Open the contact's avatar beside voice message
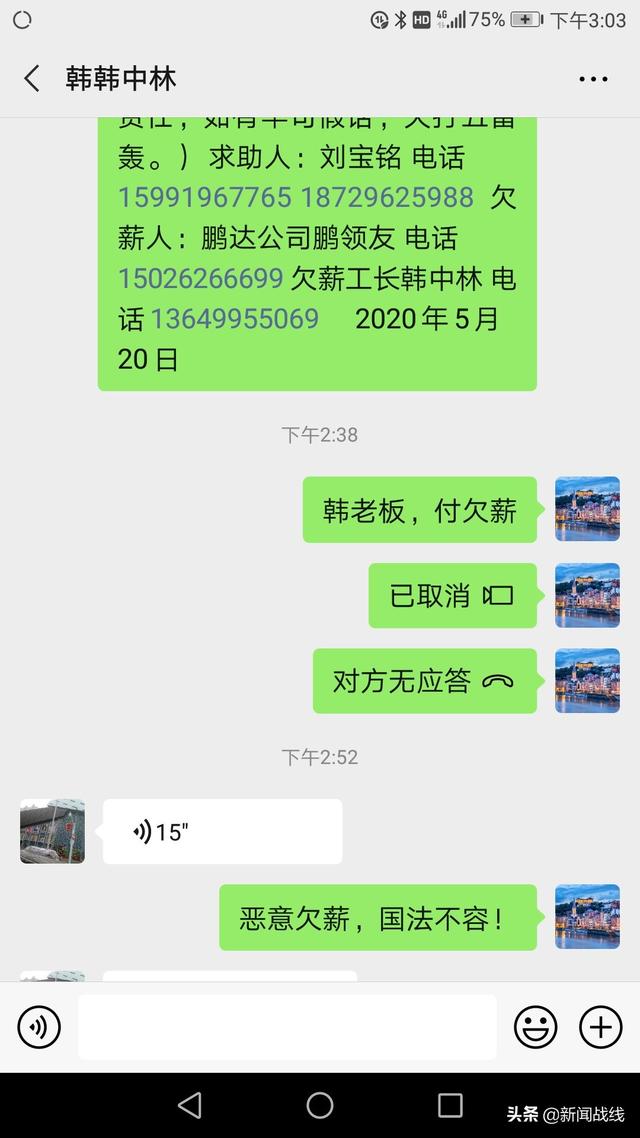This screenshot has height=1138, width=640. pyautogui.click(x=52, y=831)
